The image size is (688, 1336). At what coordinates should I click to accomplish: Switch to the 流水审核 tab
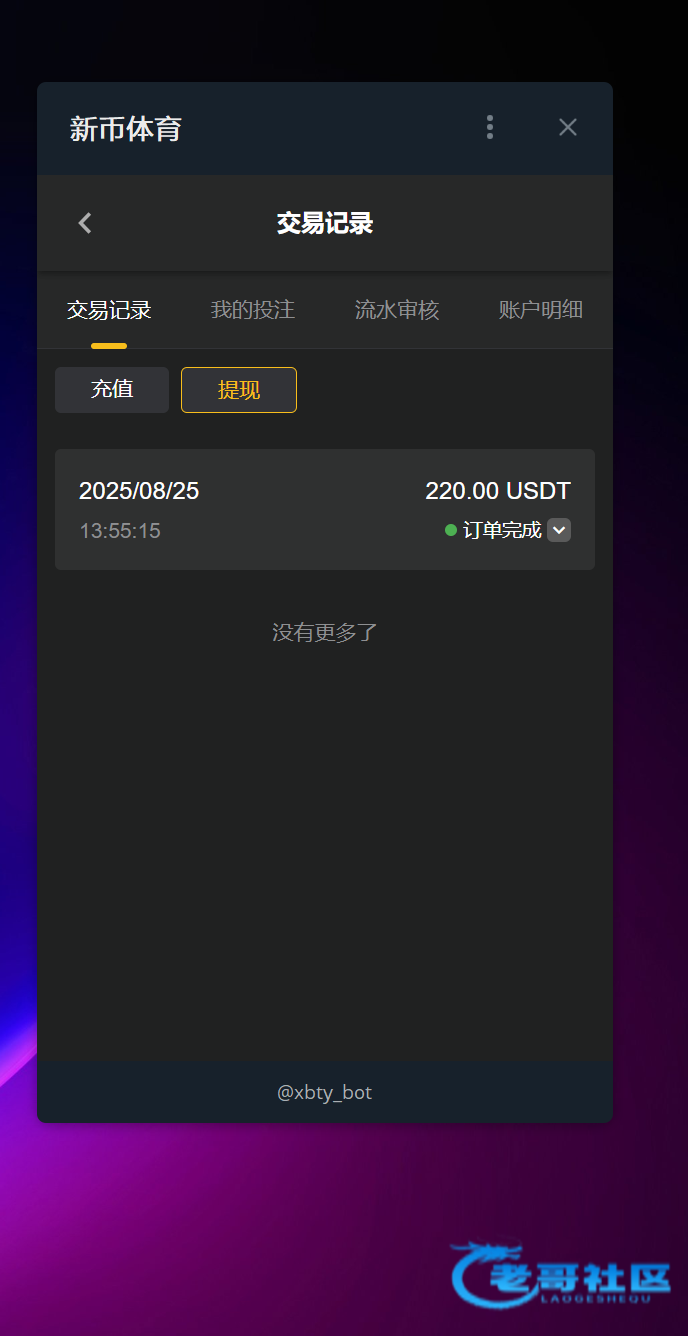(397, 310)
